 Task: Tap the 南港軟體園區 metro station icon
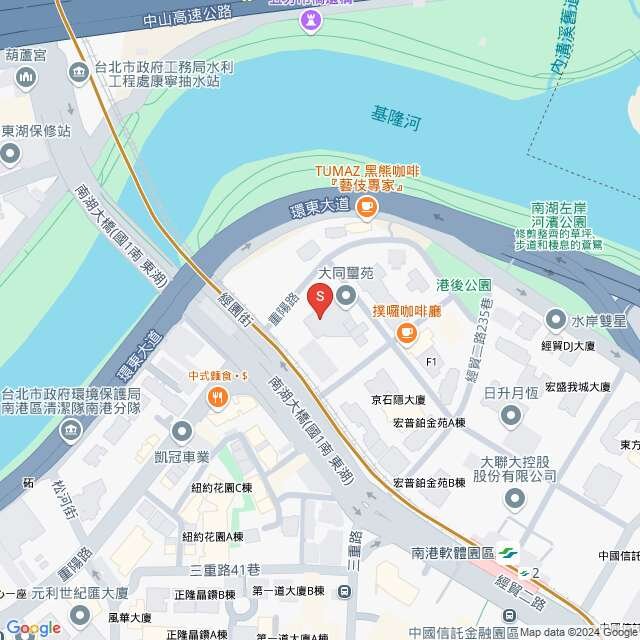(509, 553)
